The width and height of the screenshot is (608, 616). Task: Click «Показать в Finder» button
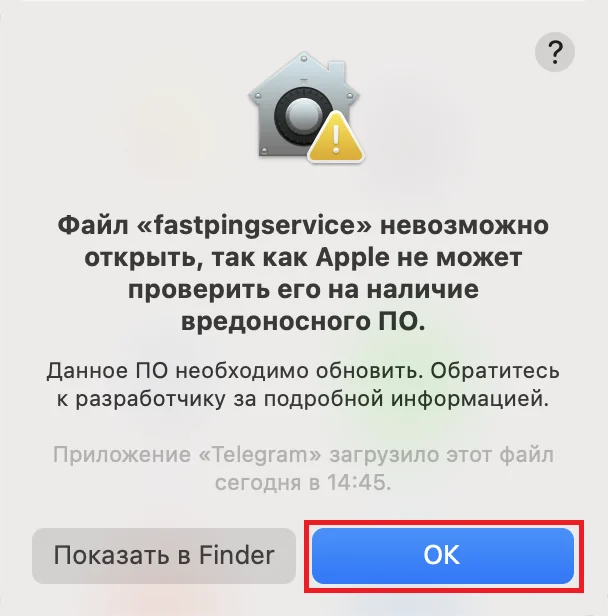[x=165, y=555]
